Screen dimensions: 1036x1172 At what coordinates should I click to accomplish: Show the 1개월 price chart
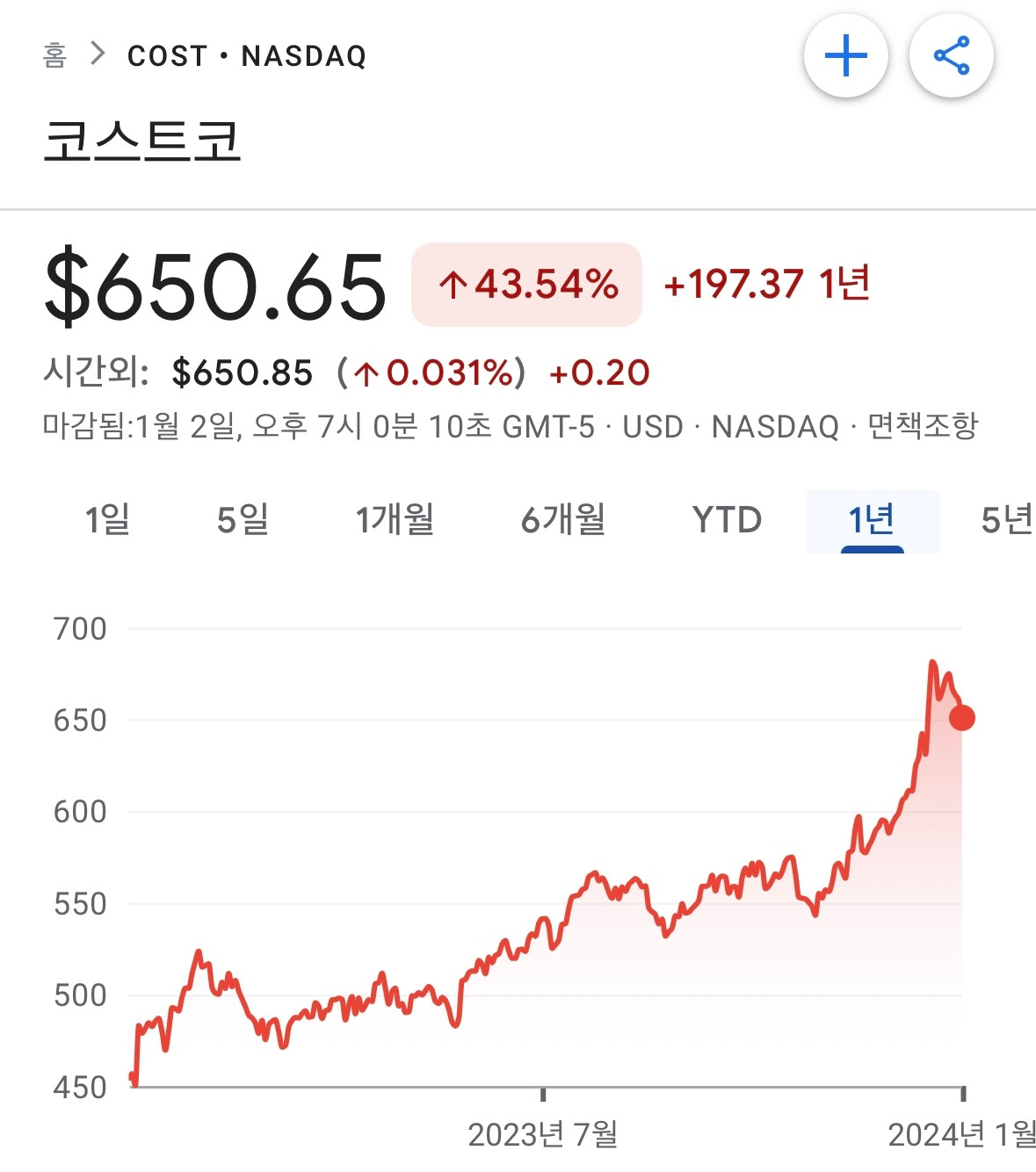[x=395, y=520]
